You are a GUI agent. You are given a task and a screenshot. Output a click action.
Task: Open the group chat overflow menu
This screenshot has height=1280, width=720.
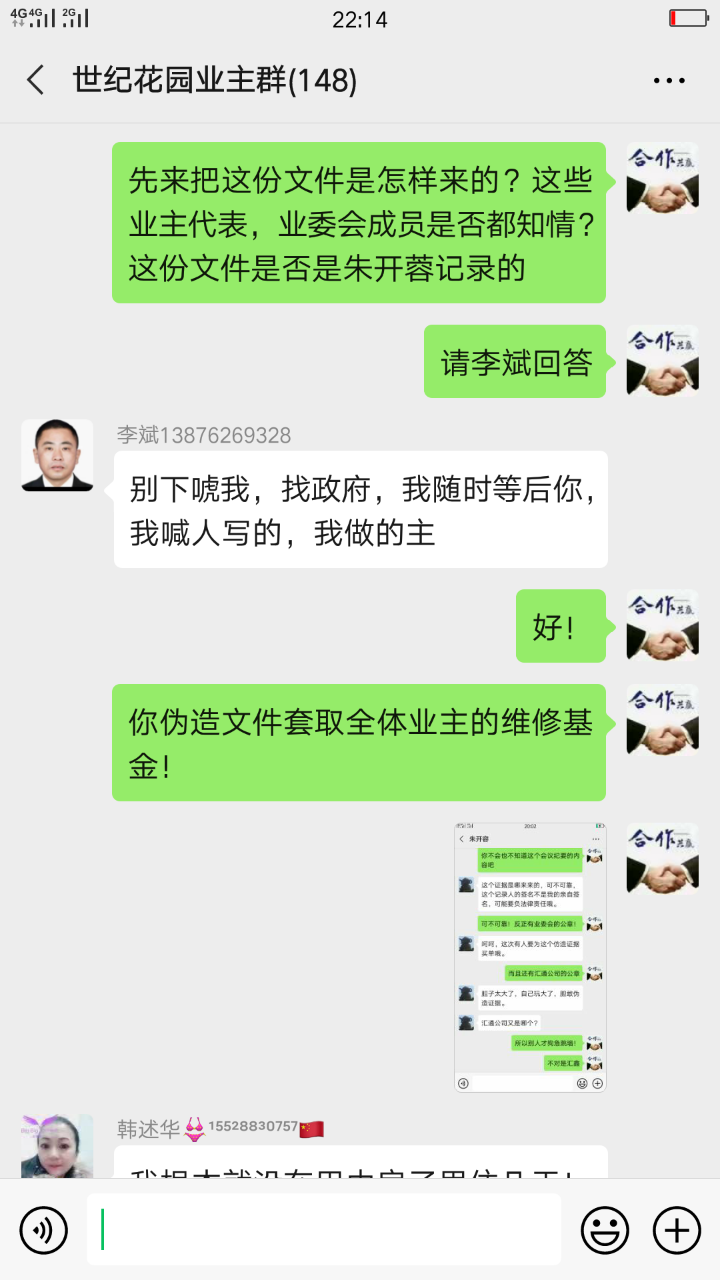[x=669, y=81]
